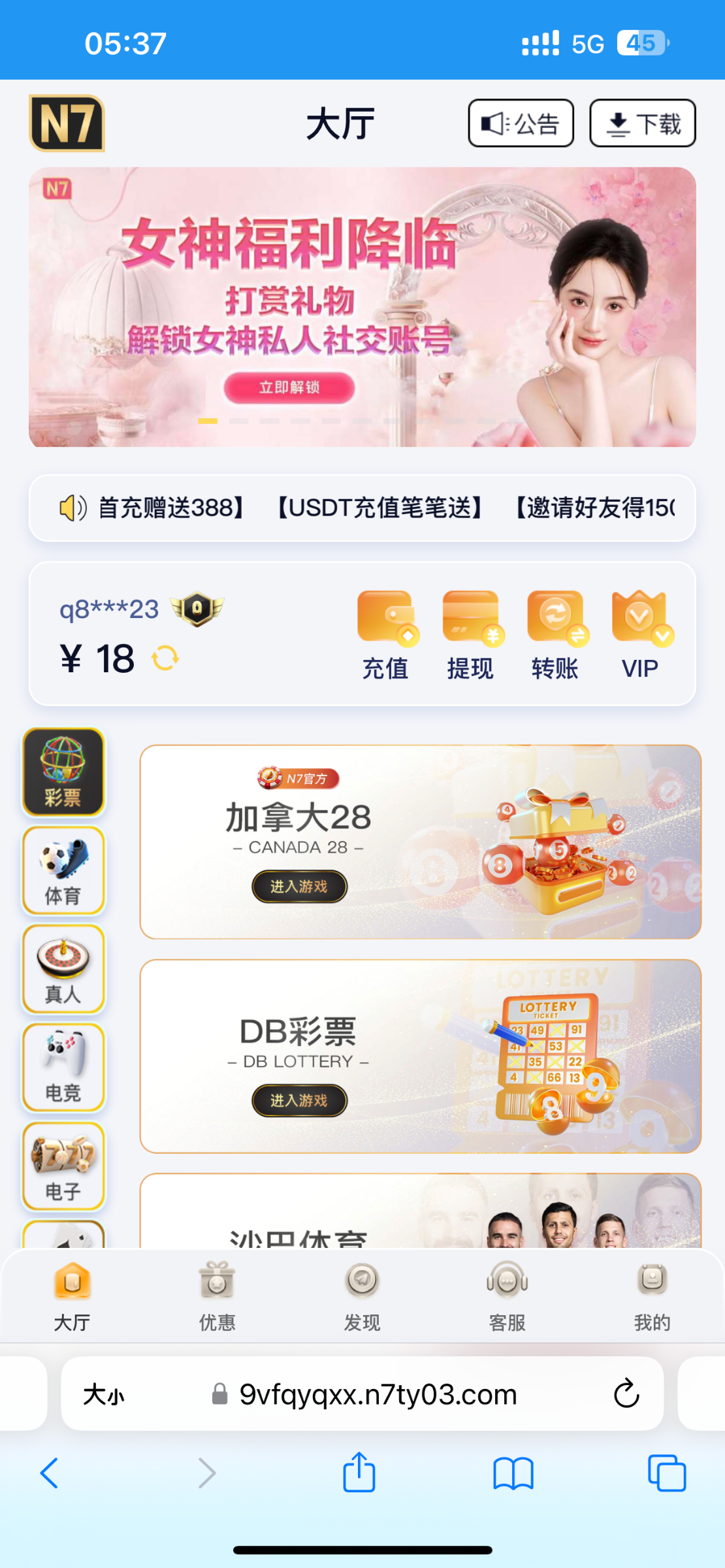The height and width of the screenshot is (1568, 725).
Task: Tap 立即解锁 on the banner
Action: coord(289,387)
